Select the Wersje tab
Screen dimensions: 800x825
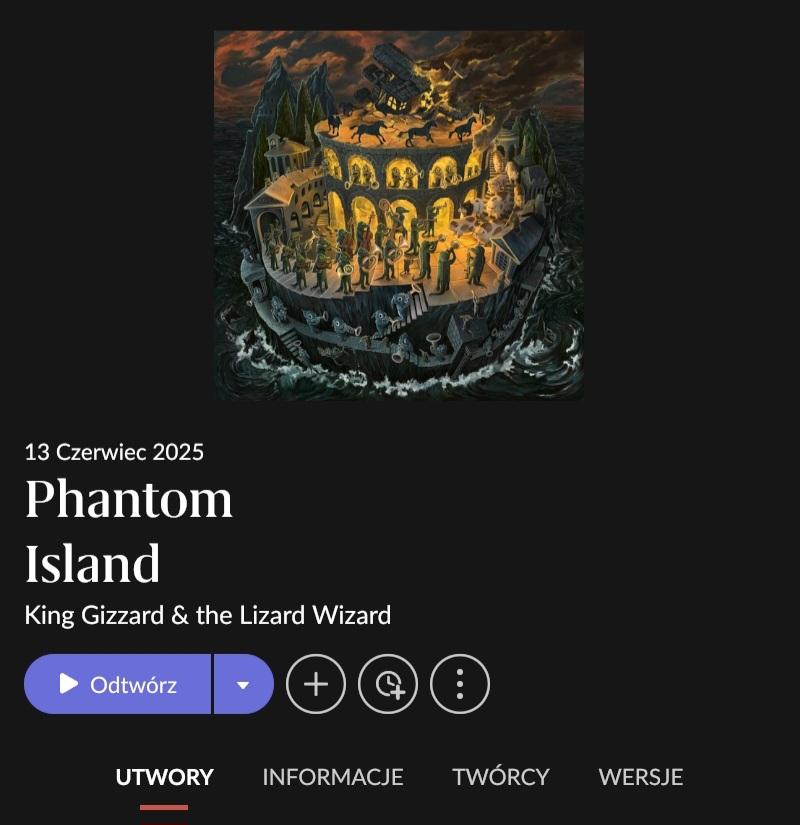[640, 777]
